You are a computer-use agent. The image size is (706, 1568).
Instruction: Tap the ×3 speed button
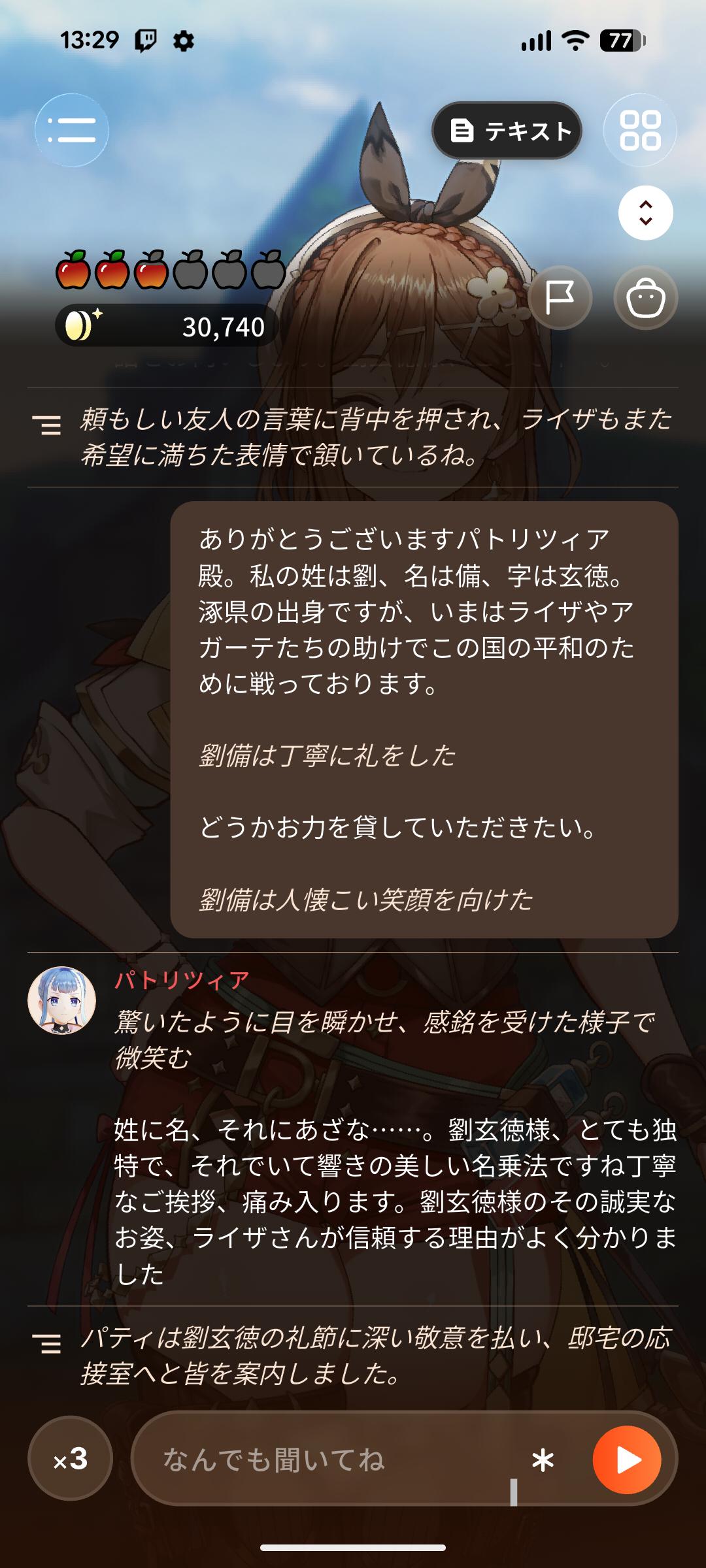coord(71,1459)
